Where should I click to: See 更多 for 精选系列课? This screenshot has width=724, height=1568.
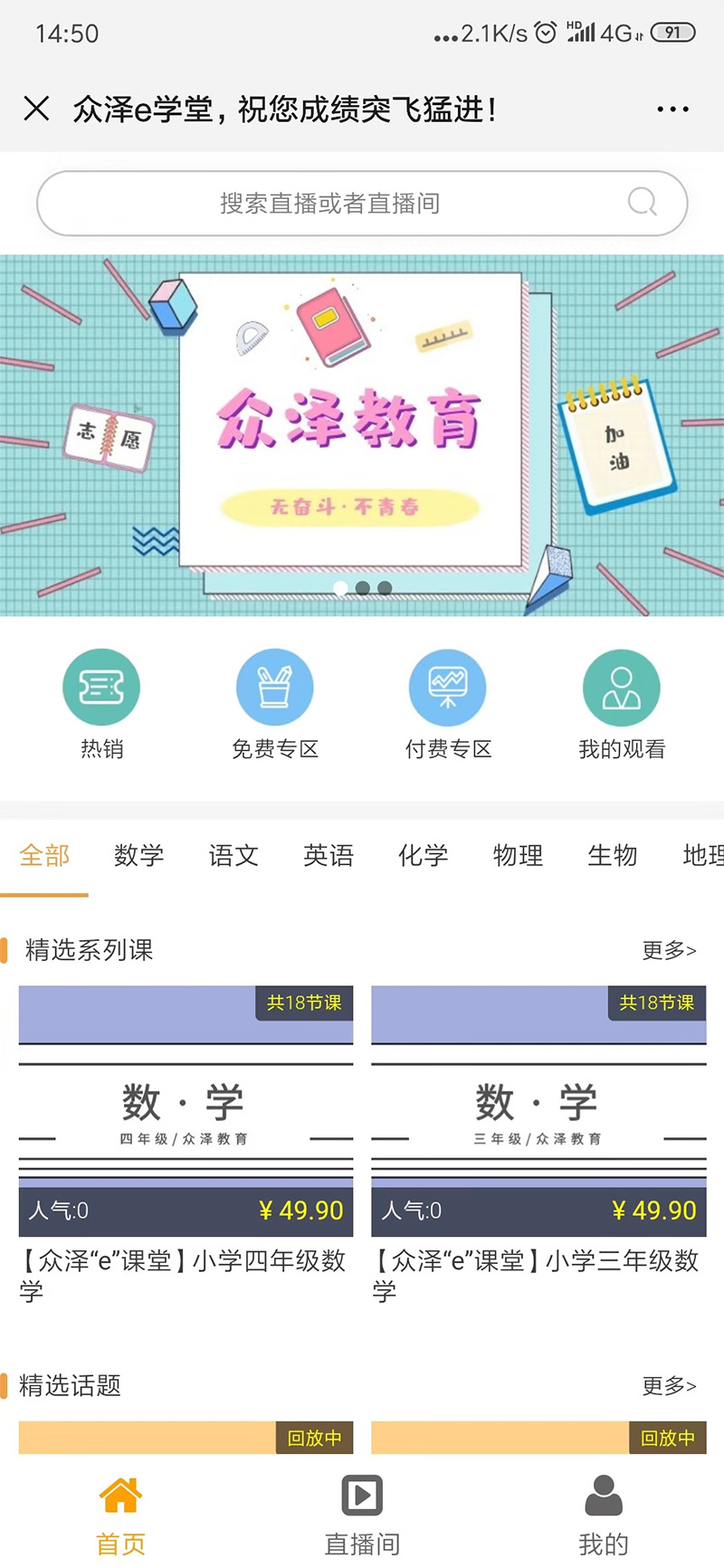click(x=669, y=950)
